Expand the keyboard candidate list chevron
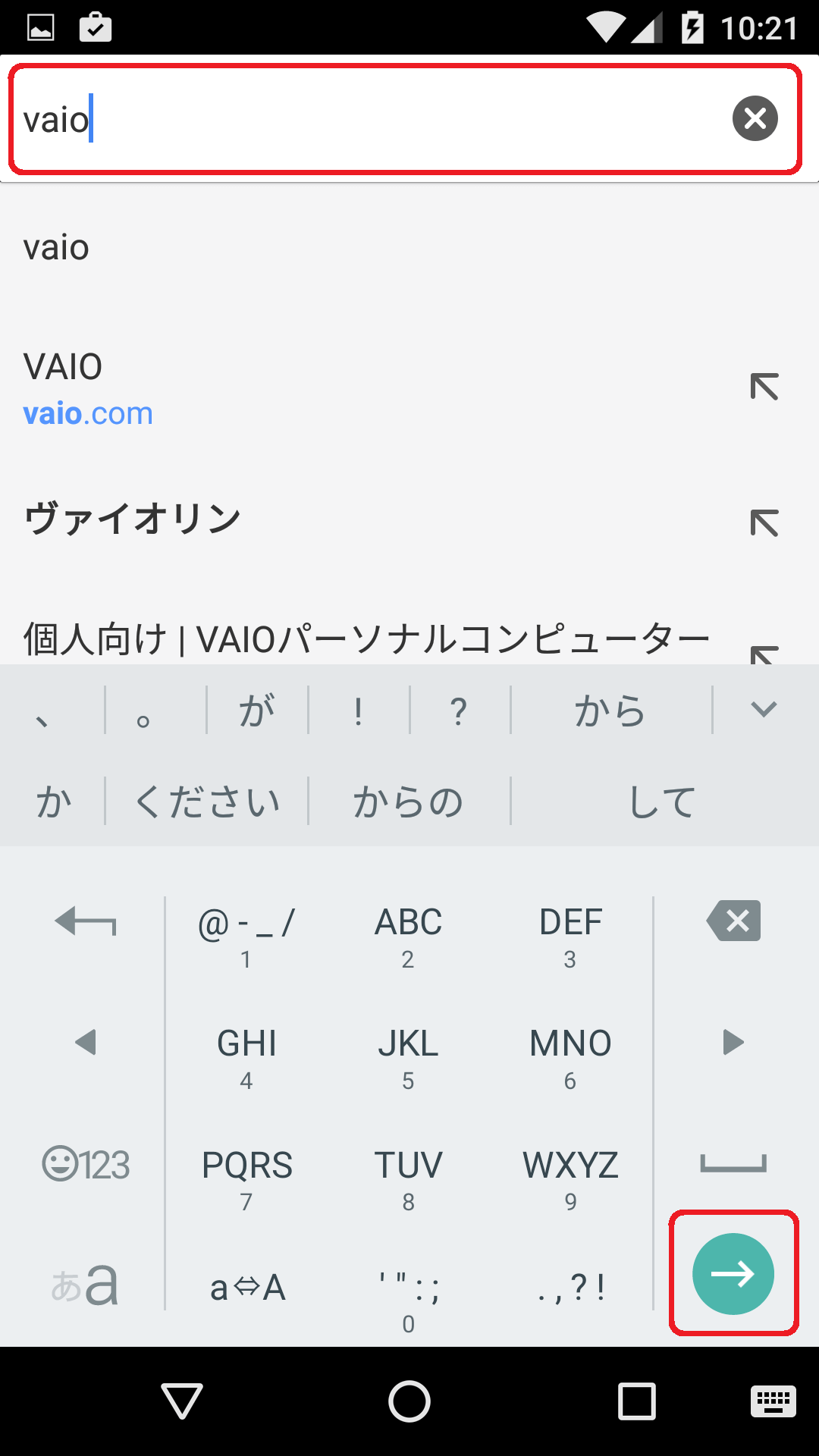 coord(764,710)
